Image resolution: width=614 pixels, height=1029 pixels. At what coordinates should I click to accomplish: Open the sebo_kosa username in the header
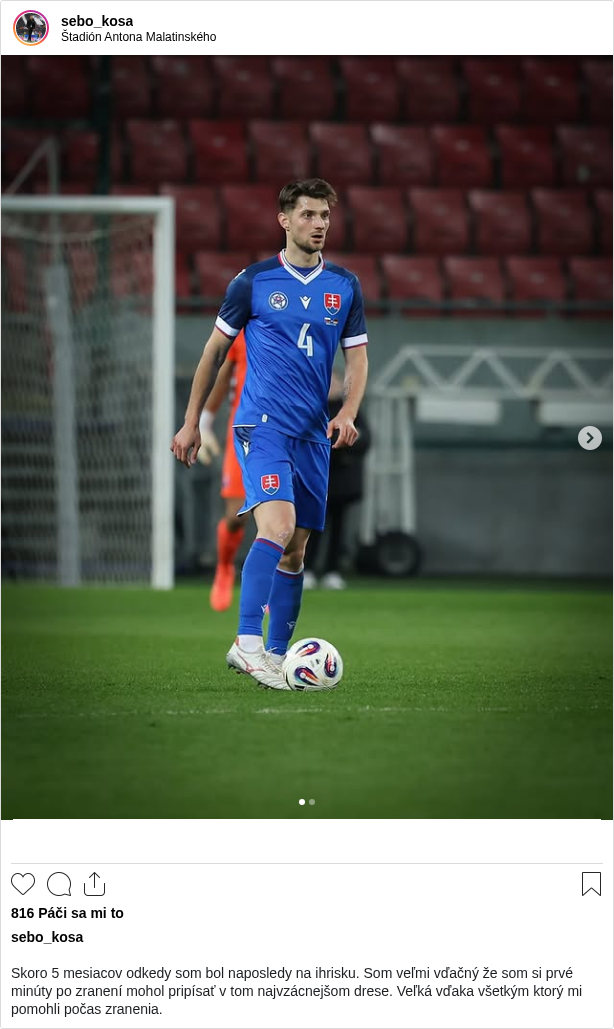[x=97, y=21]
